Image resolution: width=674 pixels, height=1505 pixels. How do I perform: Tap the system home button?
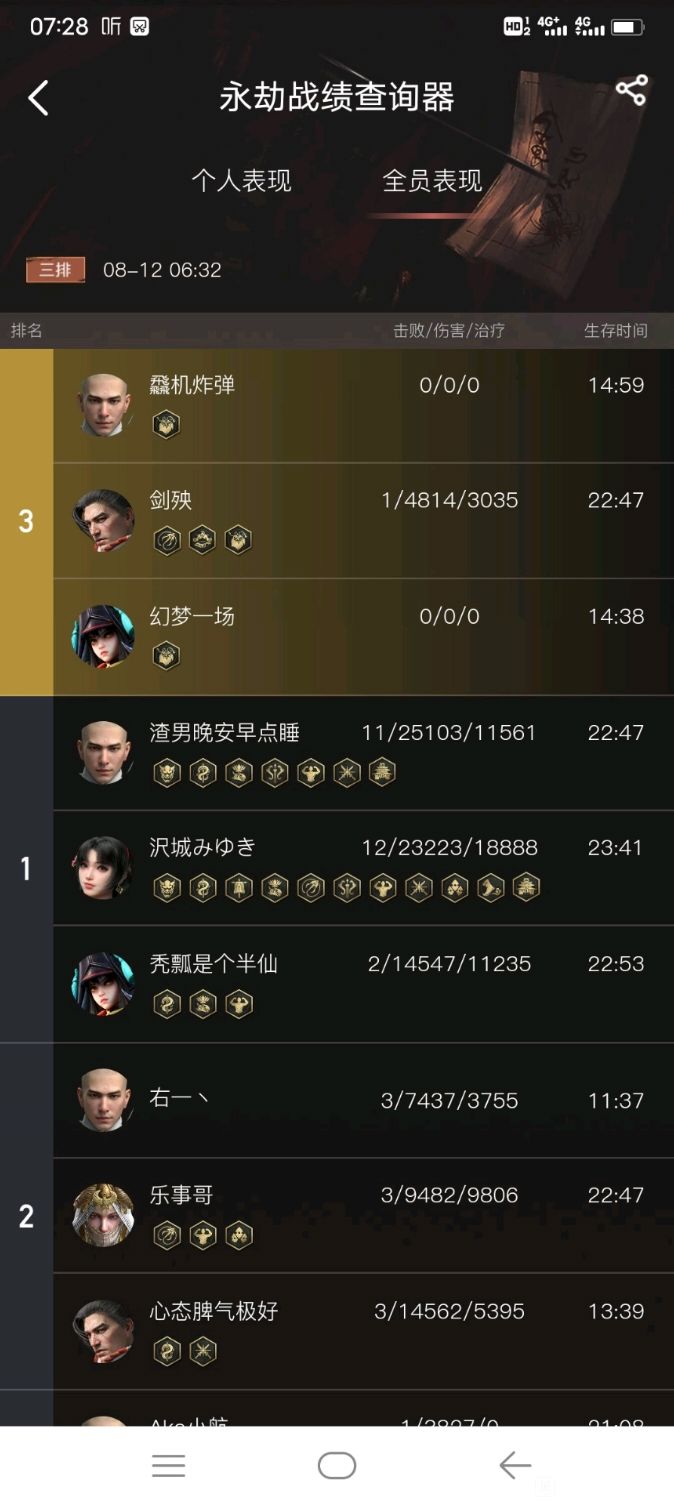coord(337,1466)
